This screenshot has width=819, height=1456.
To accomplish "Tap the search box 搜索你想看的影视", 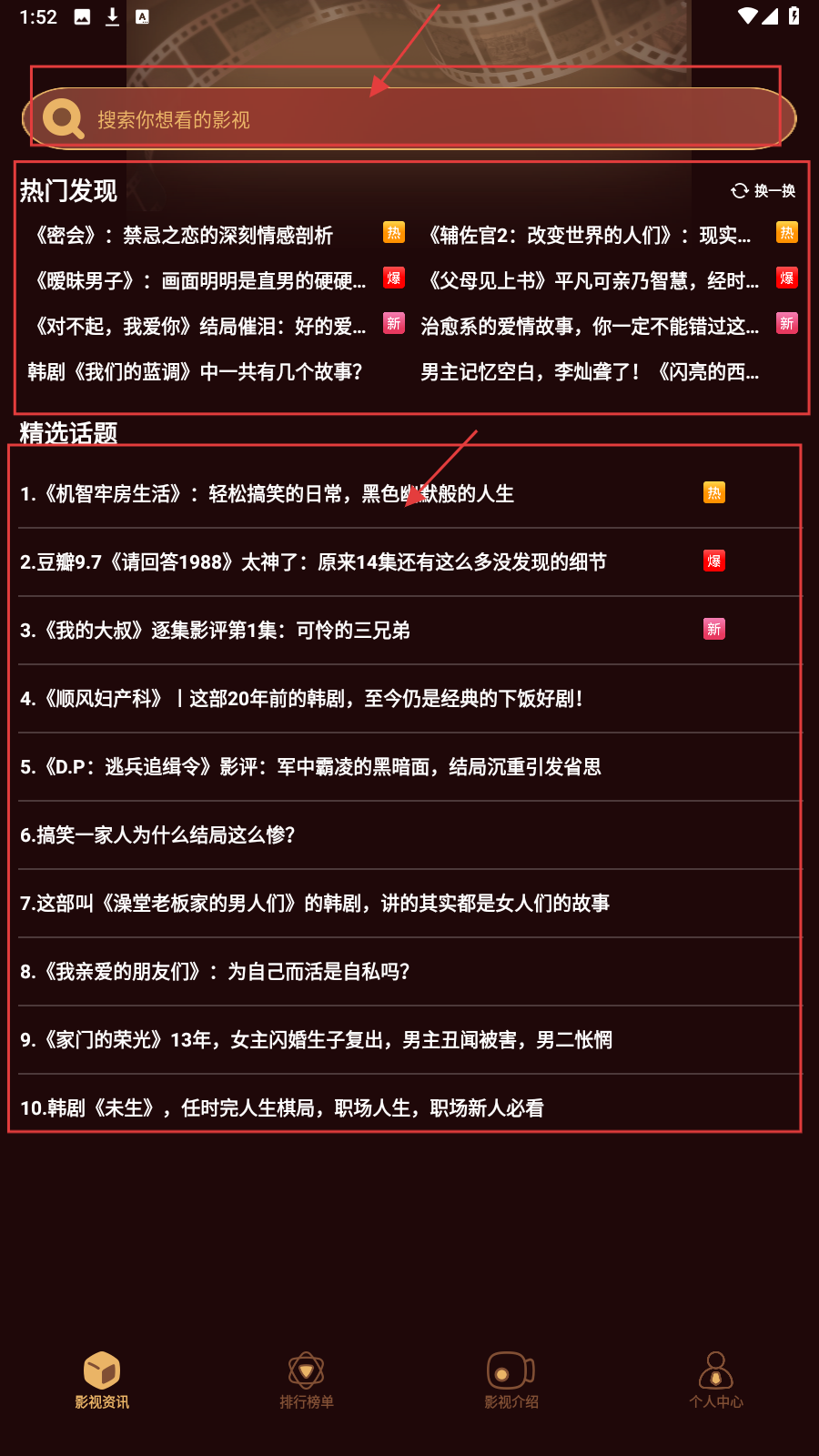I will (x=409, y=119).
